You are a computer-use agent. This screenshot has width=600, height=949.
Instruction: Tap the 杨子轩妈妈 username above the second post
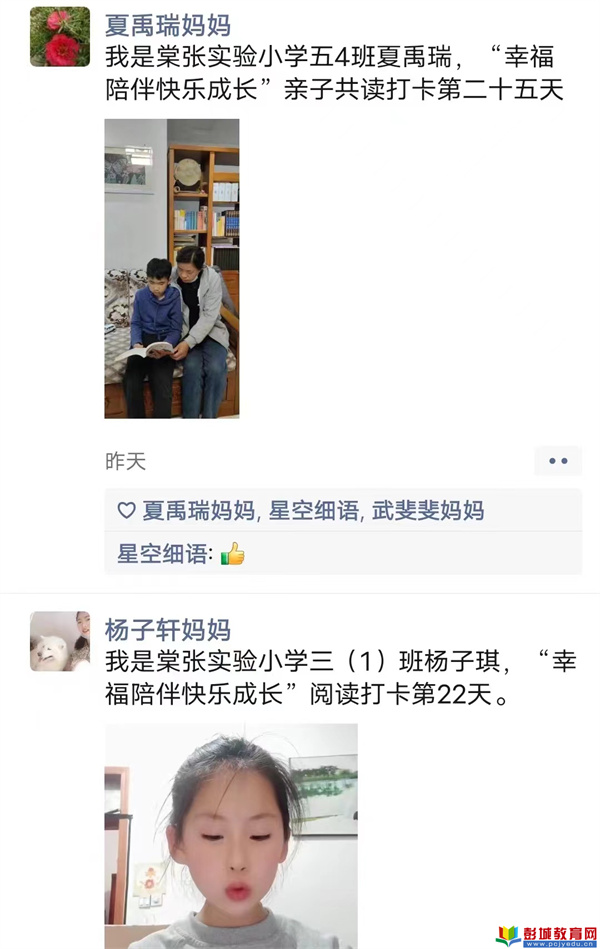pos(167,629)
